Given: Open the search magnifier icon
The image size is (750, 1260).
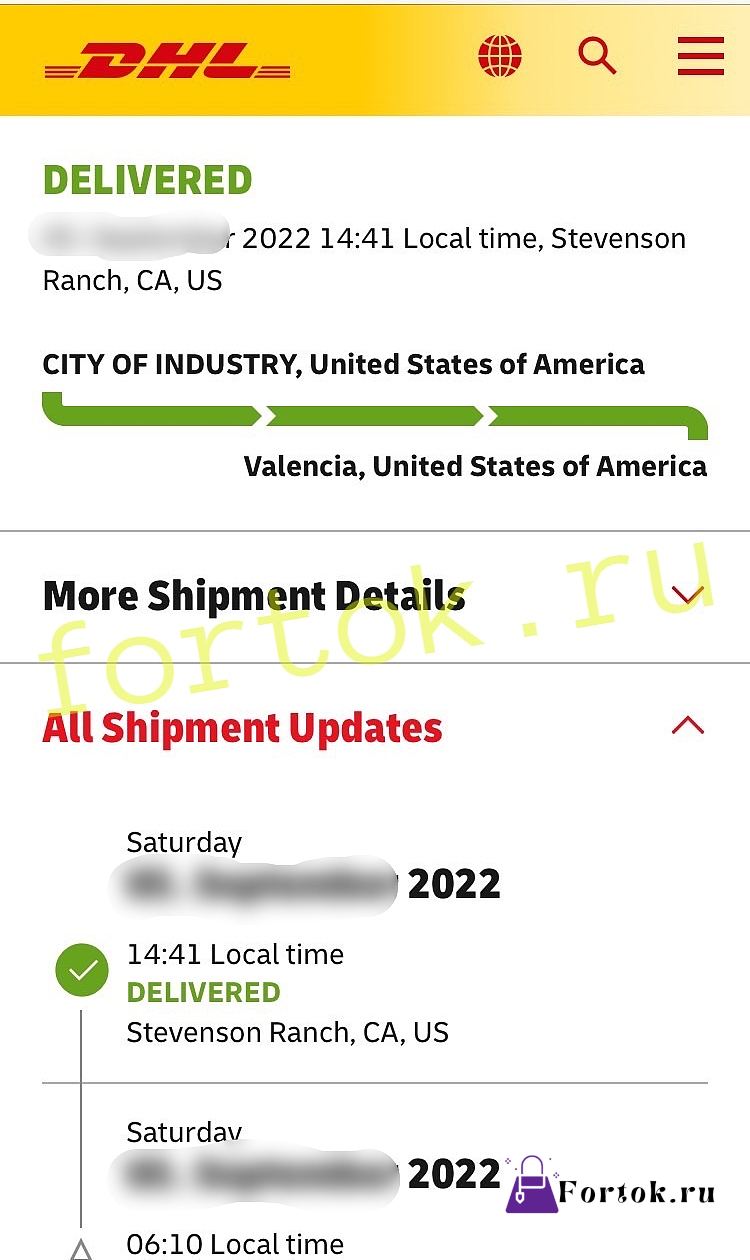Looking at the screenshot, I should [597, 56].
